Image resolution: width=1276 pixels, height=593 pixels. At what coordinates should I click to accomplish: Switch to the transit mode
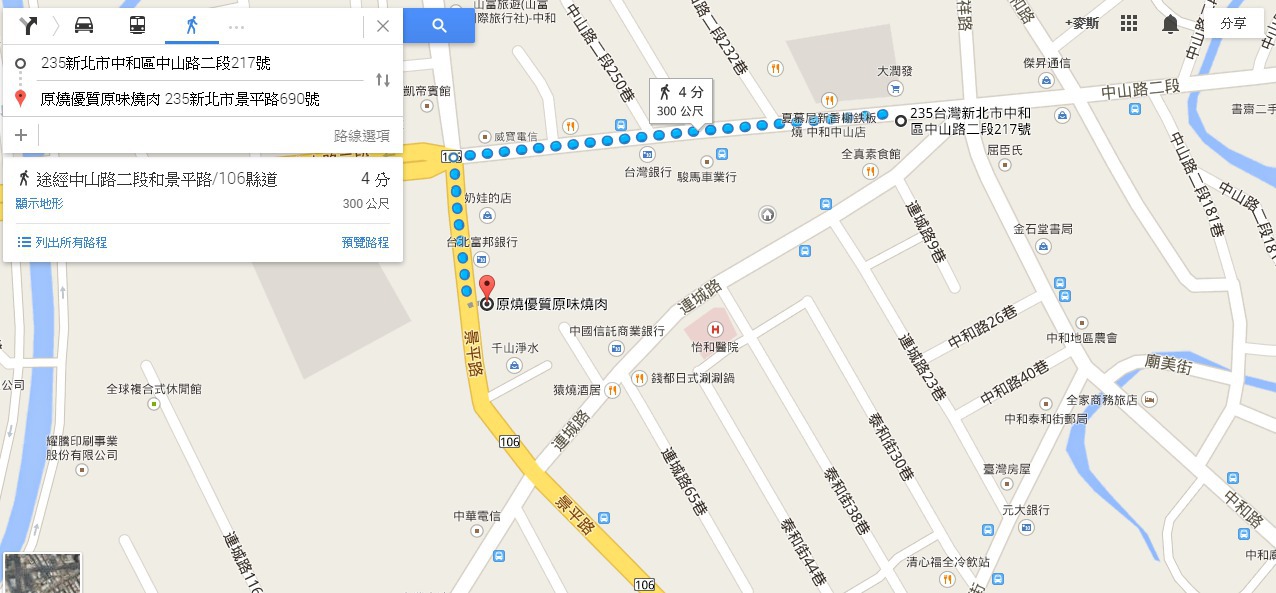(x=137, y=25)
